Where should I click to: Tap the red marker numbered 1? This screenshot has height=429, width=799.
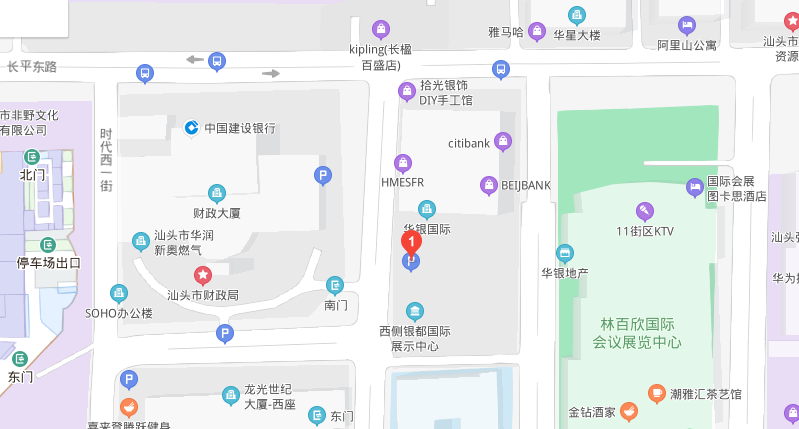point(411,242)
